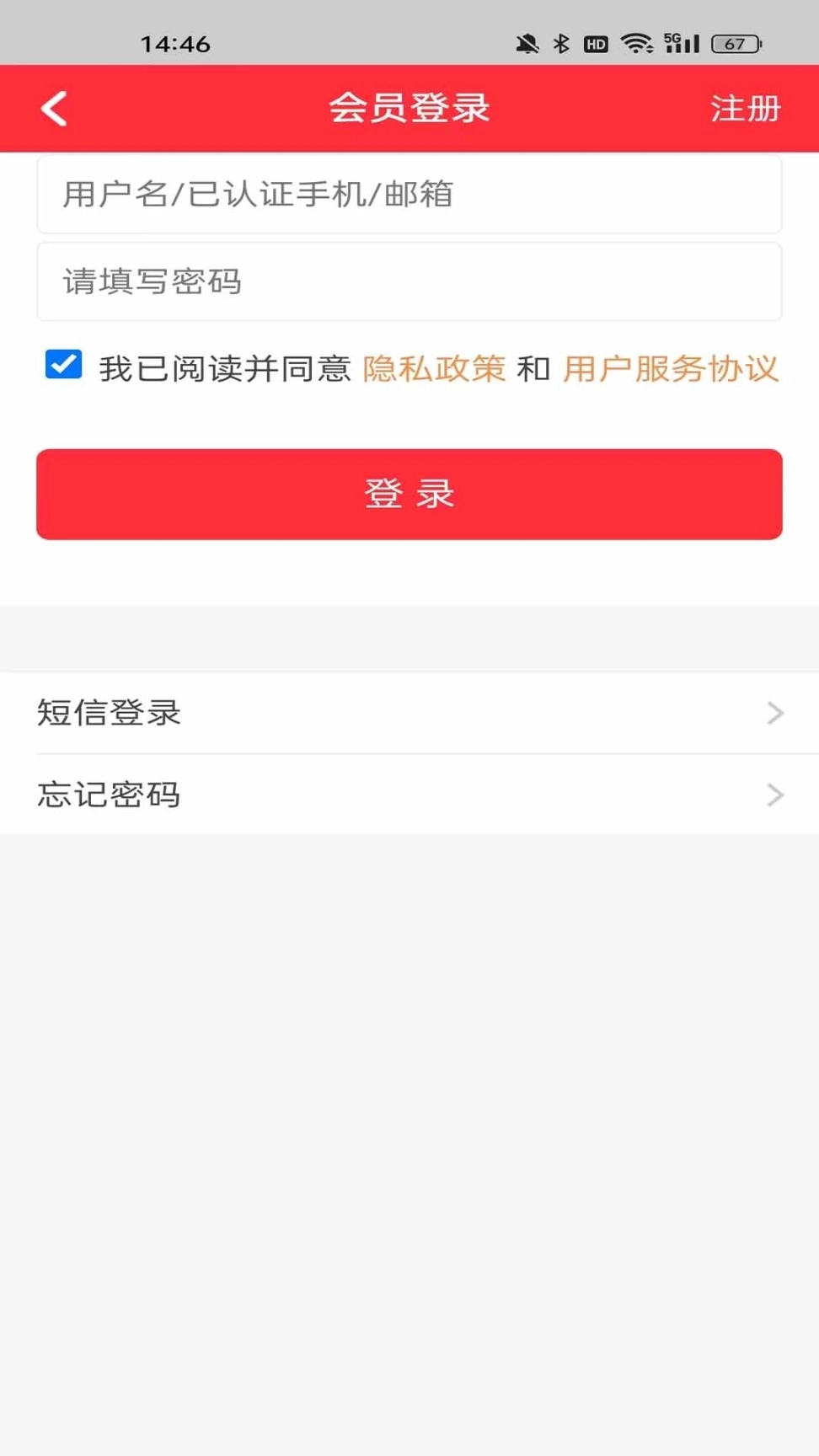Select the 会员登录 title bar
This screenshot has height=1456, width=819.
point(409,108)
